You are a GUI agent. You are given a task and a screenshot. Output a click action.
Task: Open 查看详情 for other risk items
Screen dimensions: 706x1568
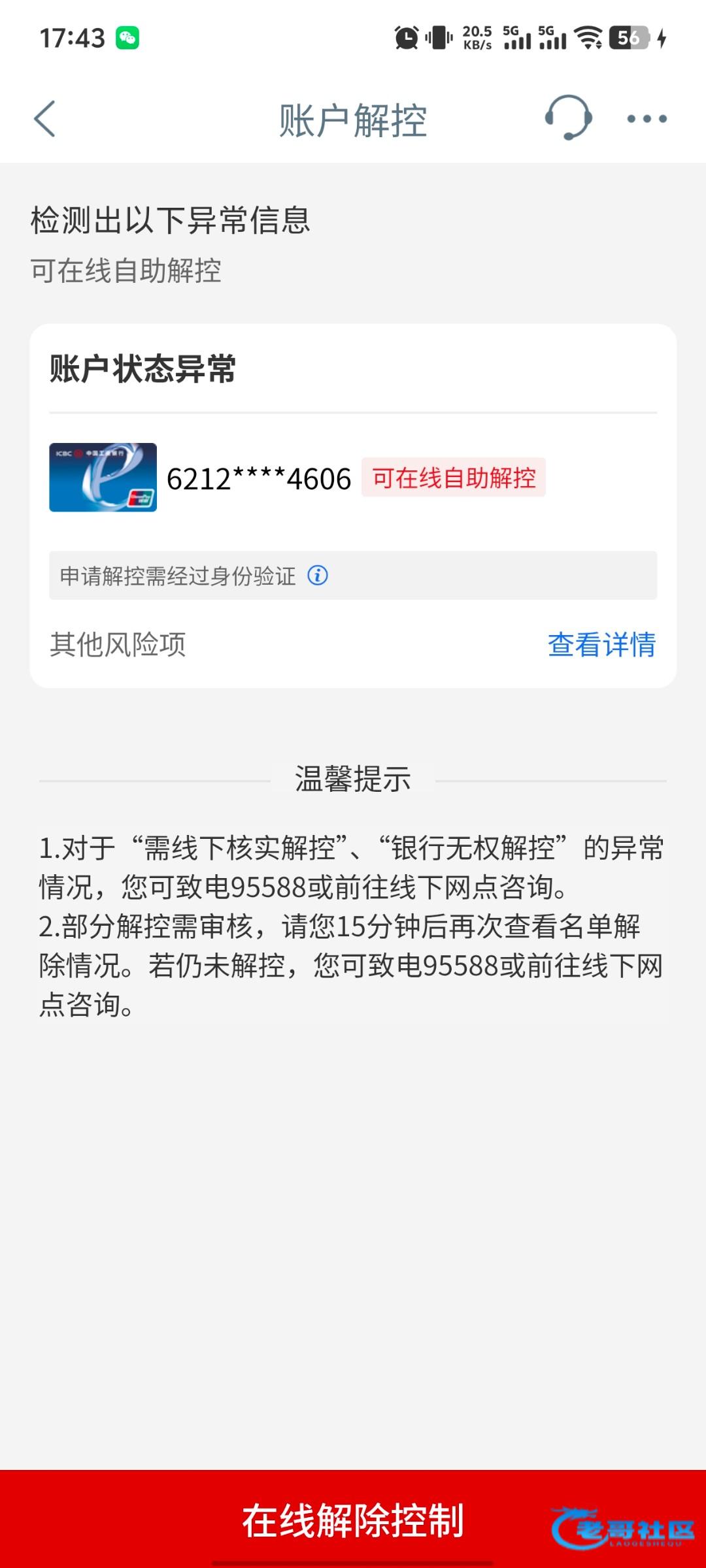[x=601, y=645]
